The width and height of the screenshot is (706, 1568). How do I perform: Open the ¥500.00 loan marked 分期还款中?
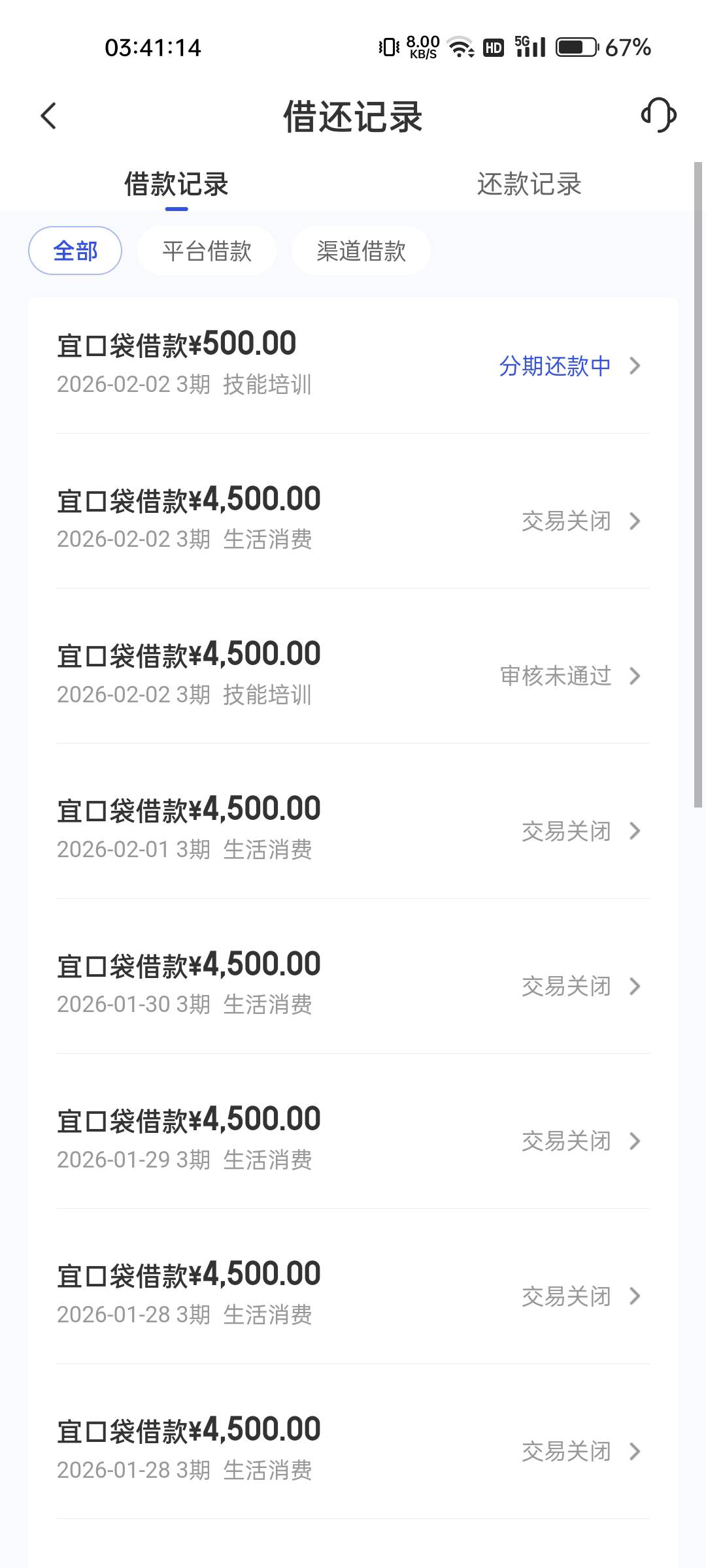(353, 365)
